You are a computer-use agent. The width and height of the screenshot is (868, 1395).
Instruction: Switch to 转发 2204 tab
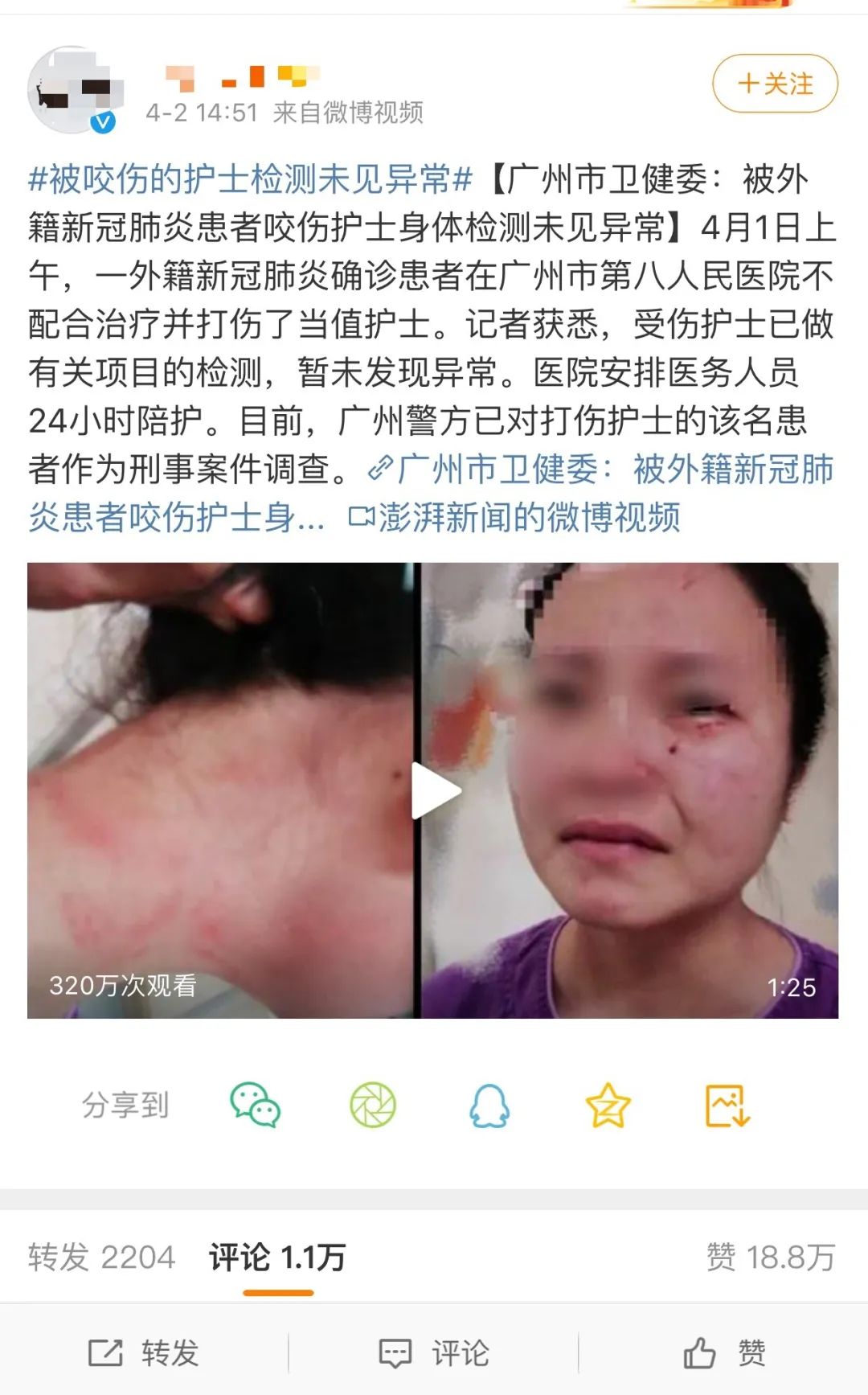[x=101, y=1257]
